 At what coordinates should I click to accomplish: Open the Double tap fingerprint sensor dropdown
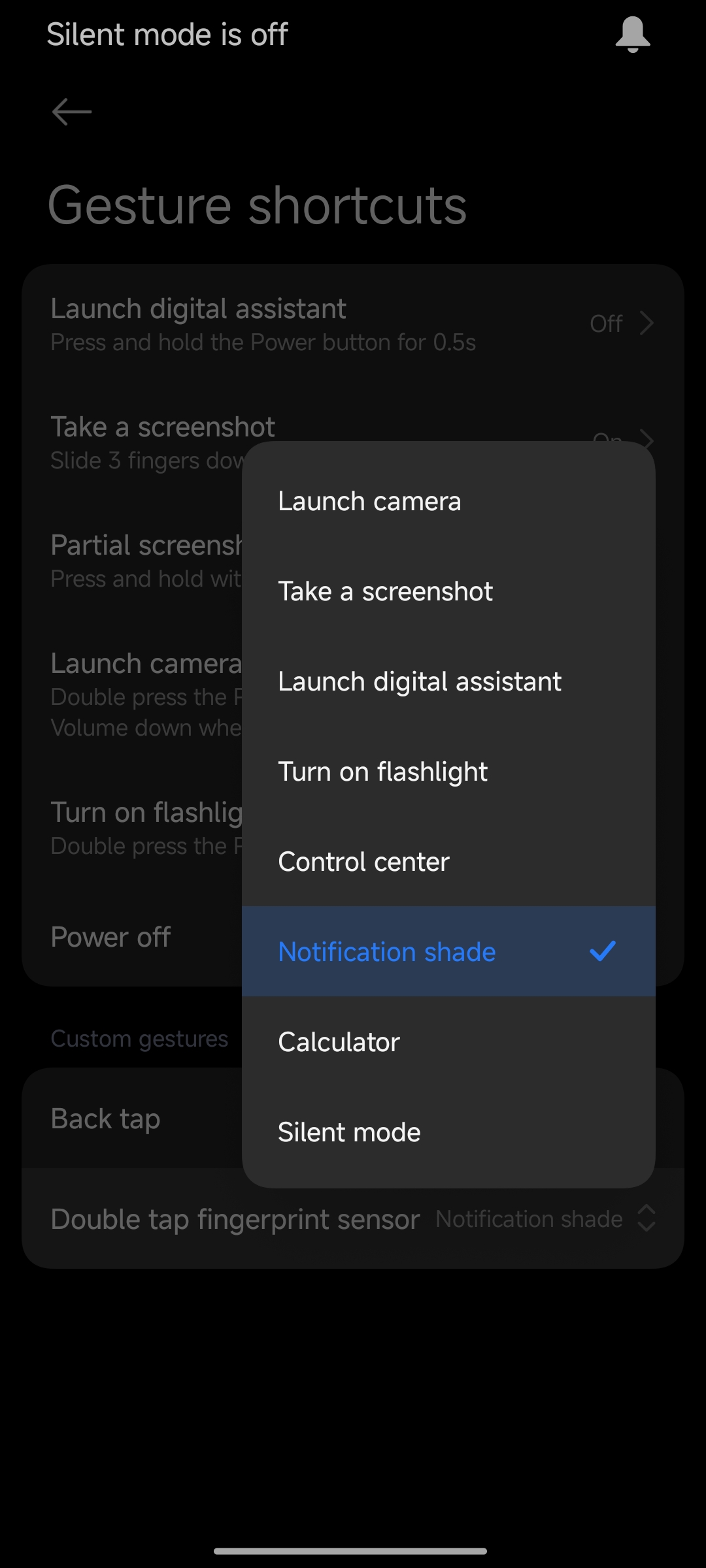click(353, 1219)
